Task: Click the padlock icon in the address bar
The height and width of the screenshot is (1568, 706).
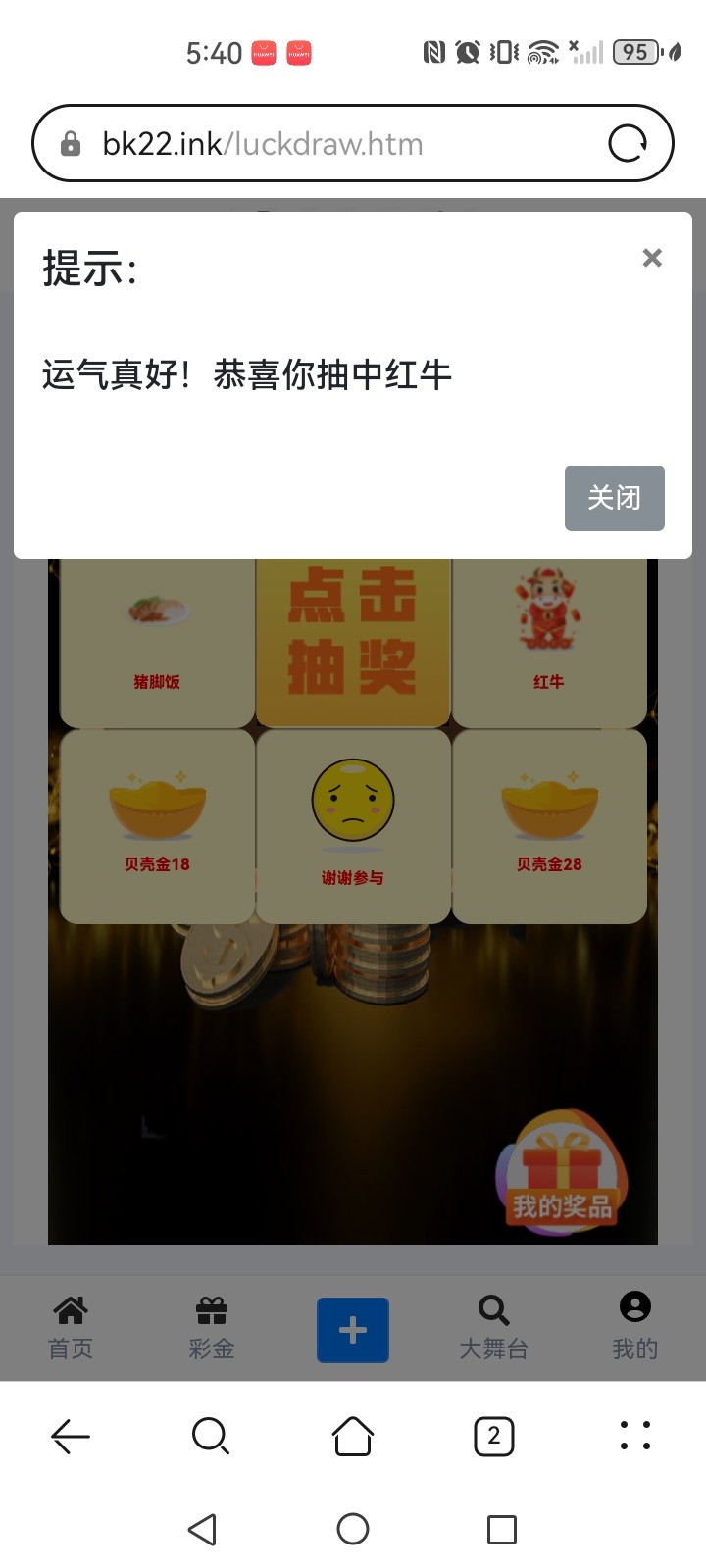Action: [71, 143]
